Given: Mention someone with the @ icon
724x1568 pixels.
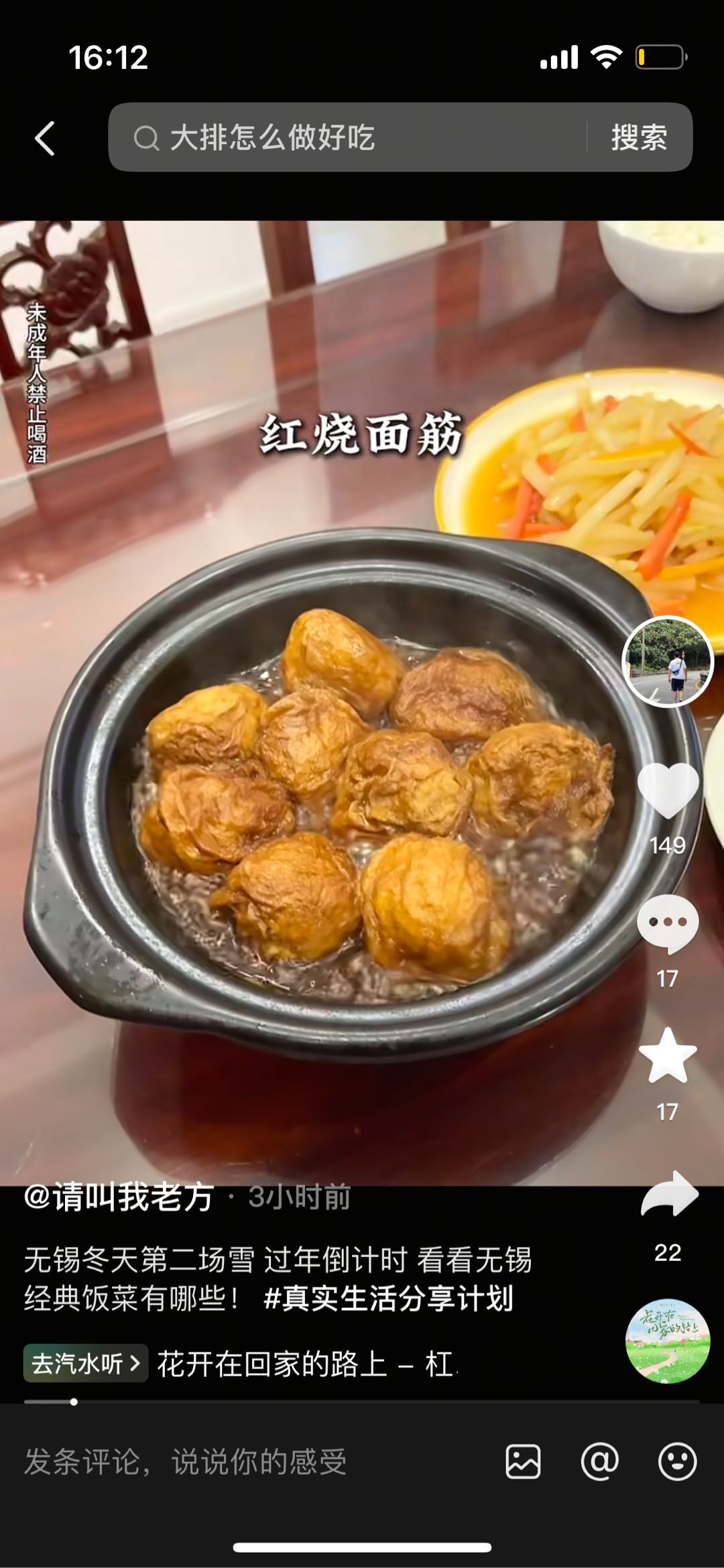Looking at the screenshot, I should pyautogui.click(x=599, y=1462).
